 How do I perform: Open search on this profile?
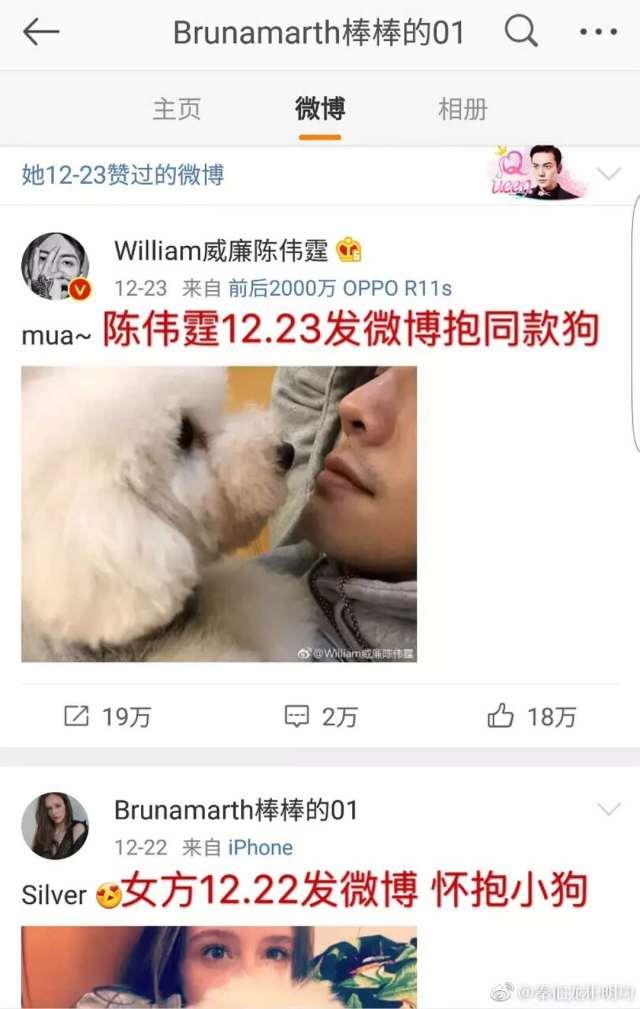point(521,33)
